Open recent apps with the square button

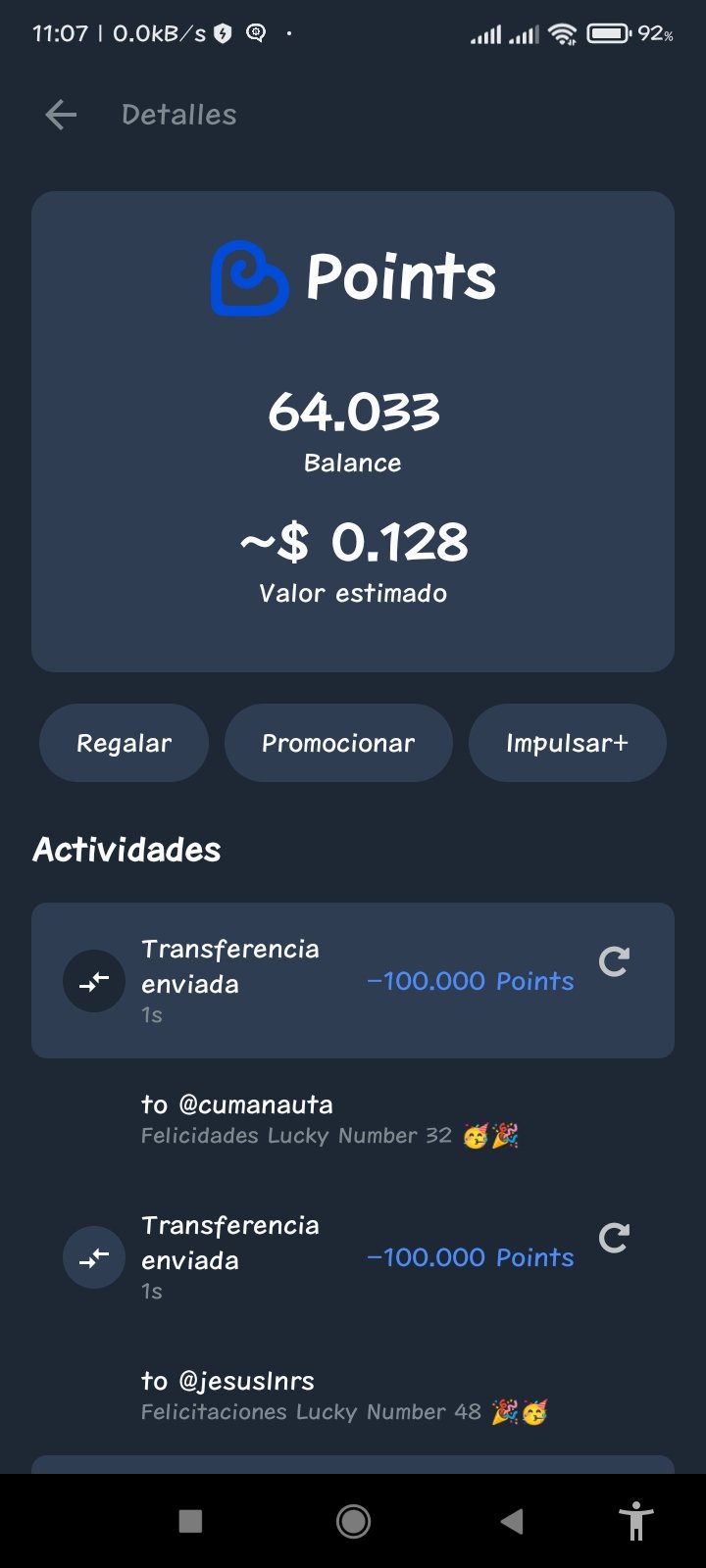[190, 1521]
